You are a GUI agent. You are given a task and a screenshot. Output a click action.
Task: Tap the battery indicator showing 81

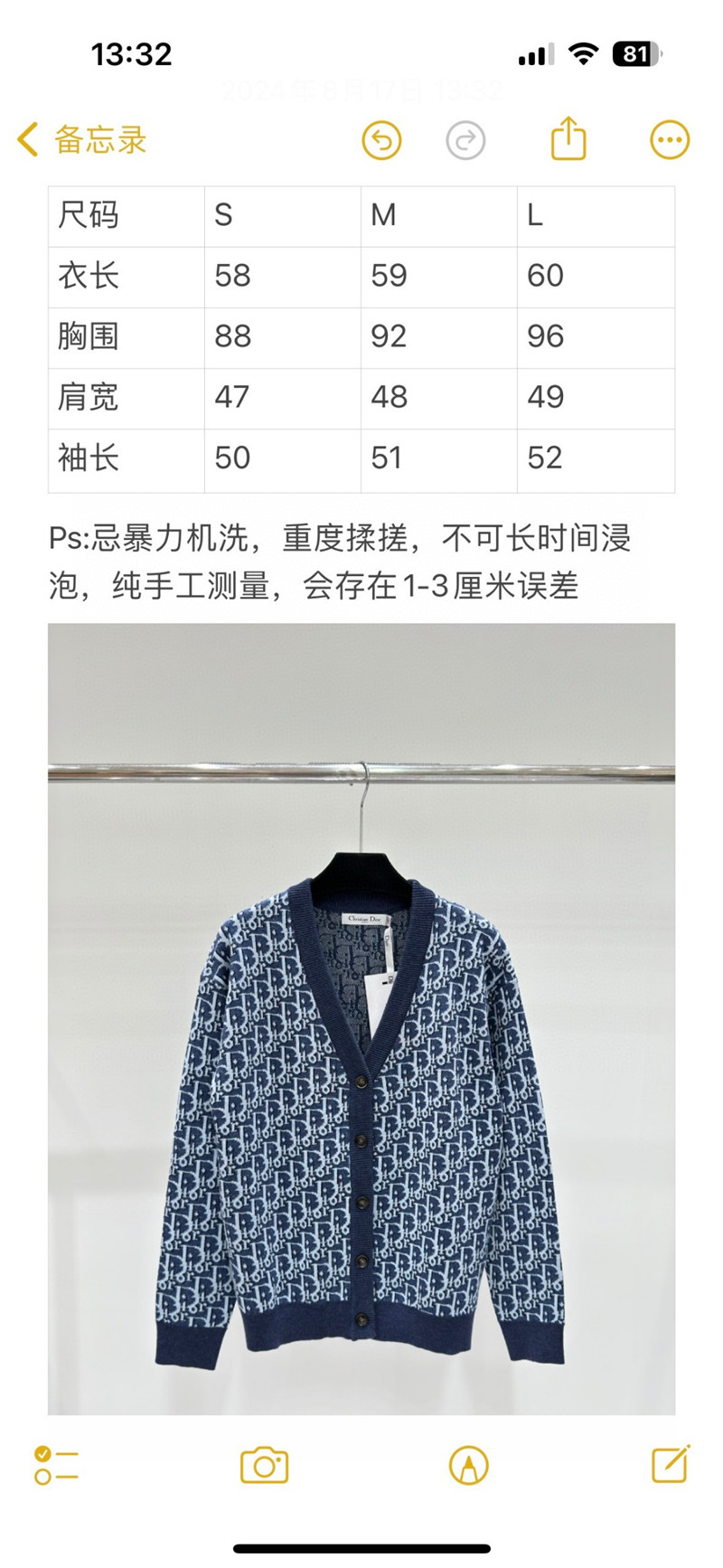pyautogui.click(x=638, y=54)
